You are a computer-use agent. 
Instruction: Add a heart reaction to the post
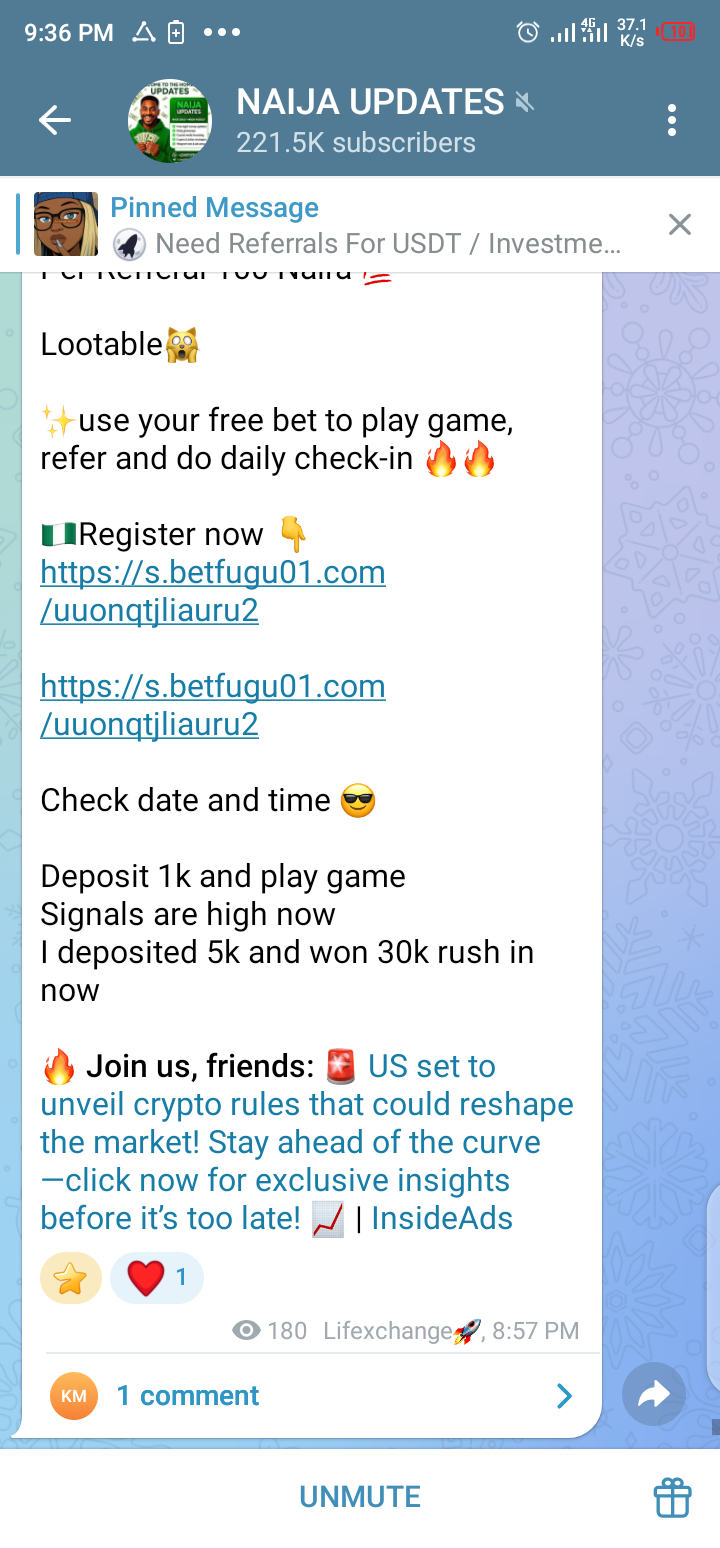click(156, 1278)
